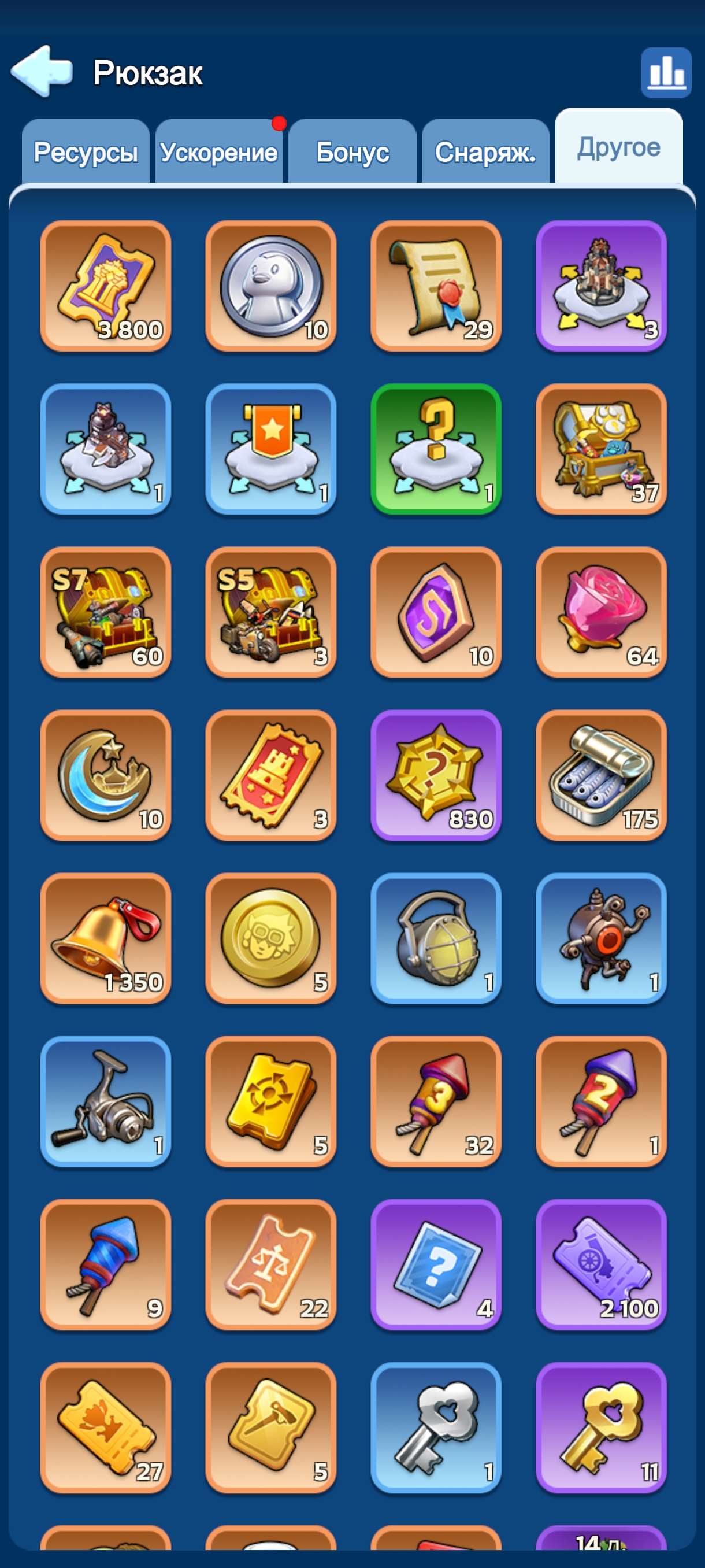
Task: Open the Ускорение tab
Action: click(219, 151)
